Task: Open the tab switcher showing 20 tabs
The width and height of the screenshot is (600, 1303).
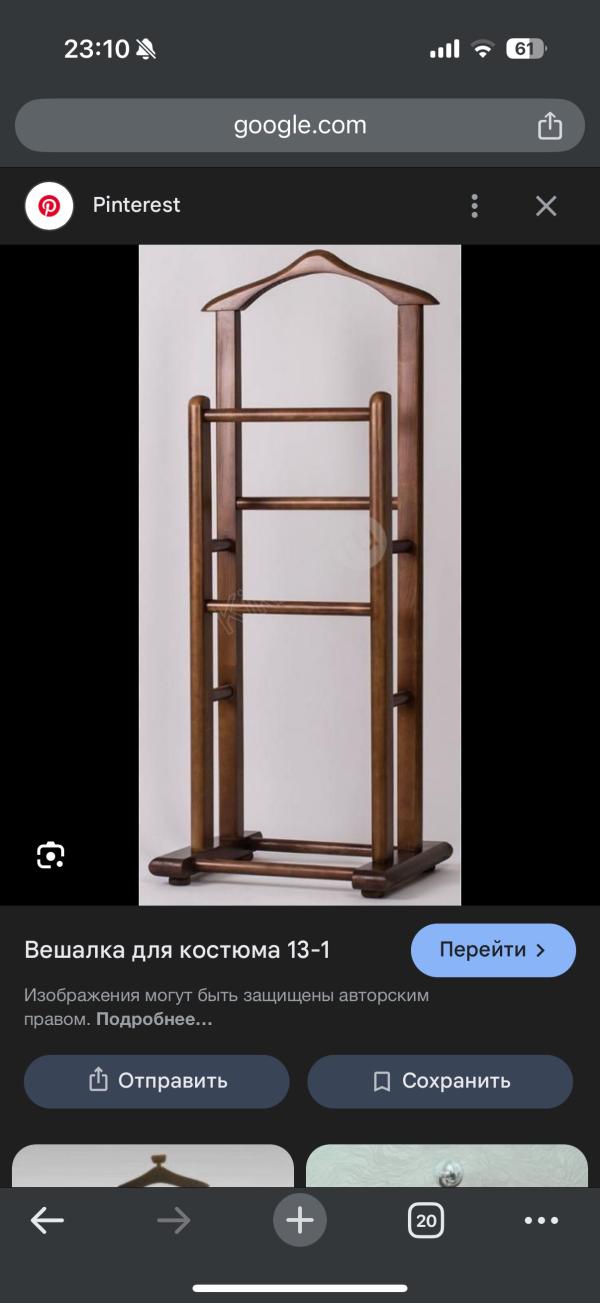Action: tap(426, 1220)
